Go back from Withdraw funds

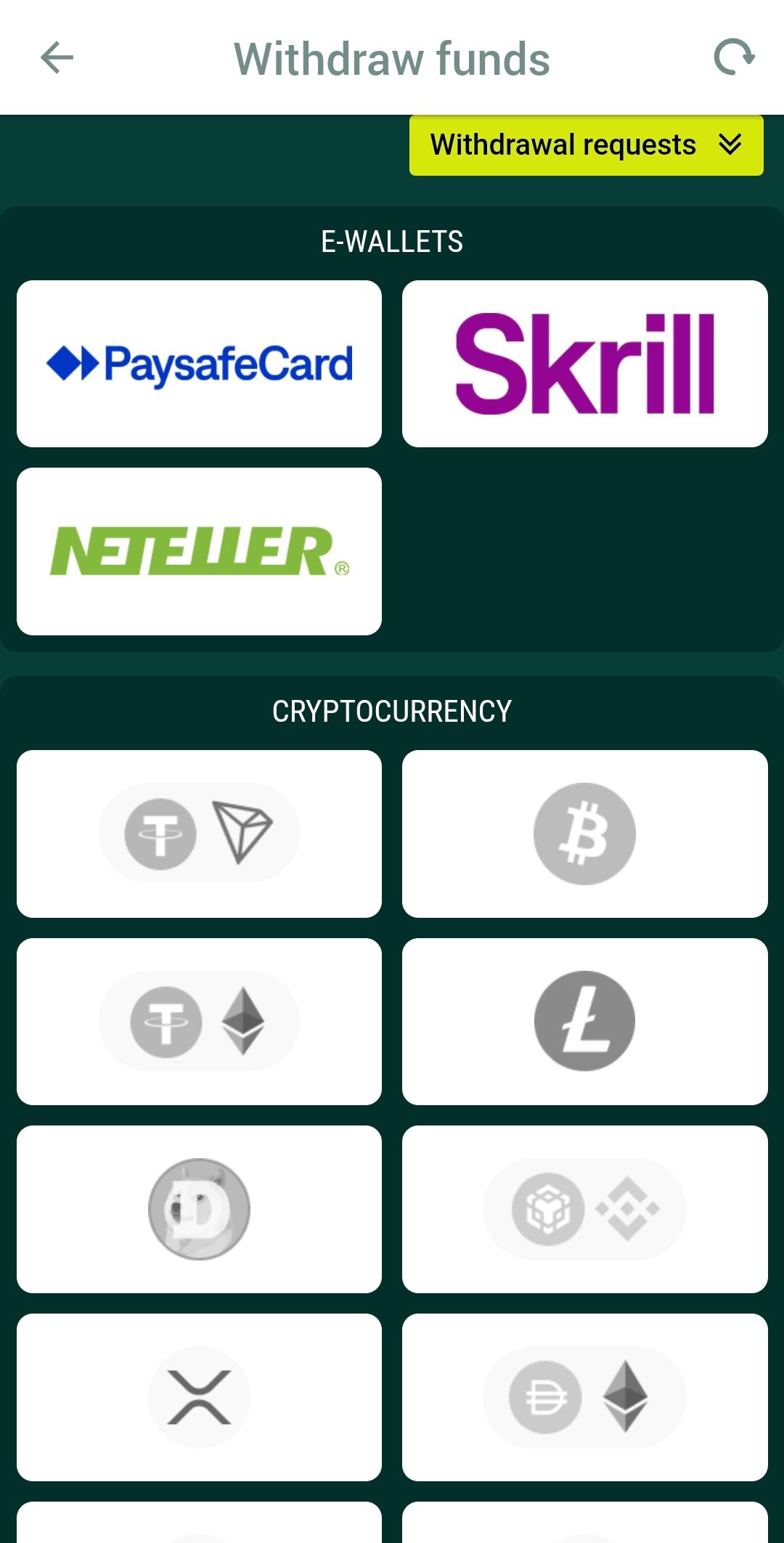point(57,58)
